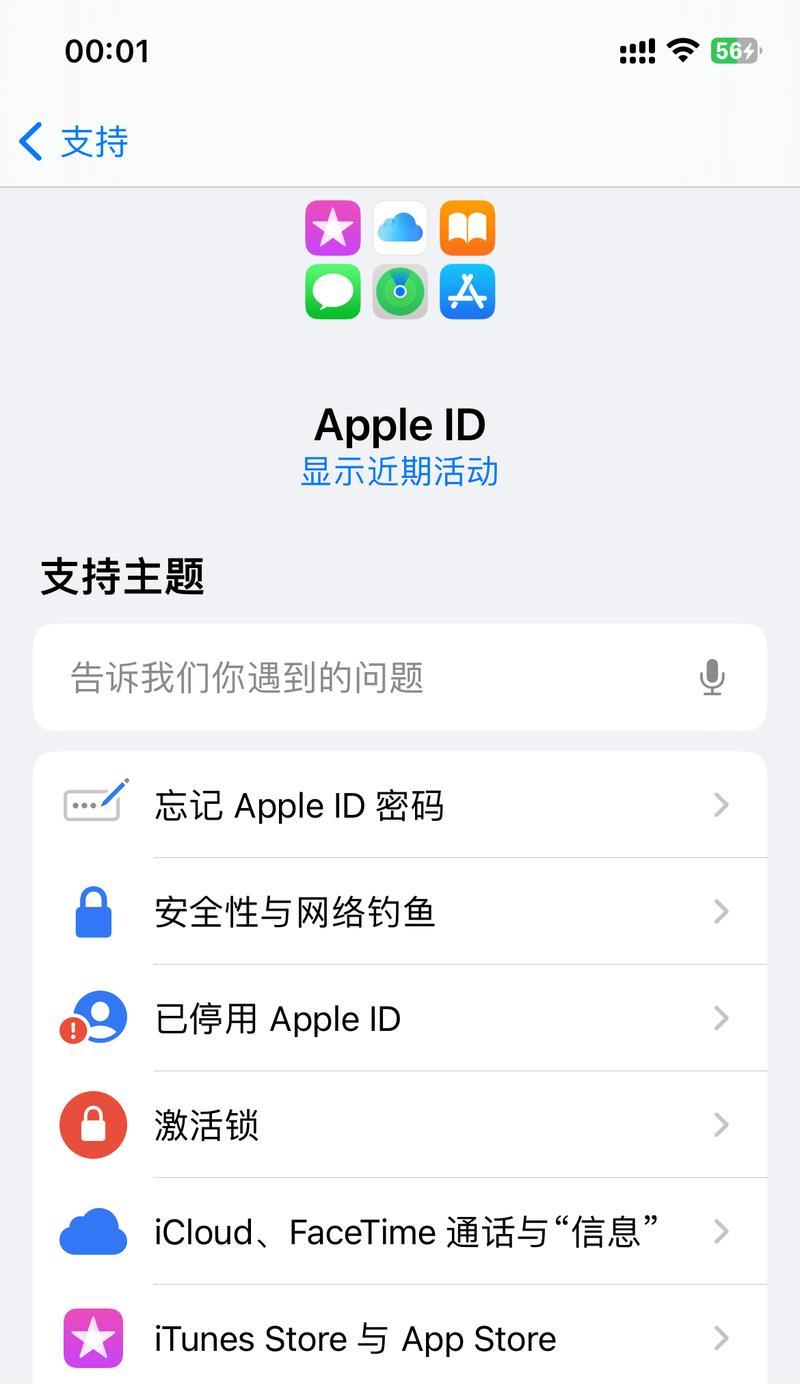Image resolution: width=800 pixels, height=1384 pixels.
Task: Tap the 告诉我们你遇到的问题 search field
Action: (400, 677)
